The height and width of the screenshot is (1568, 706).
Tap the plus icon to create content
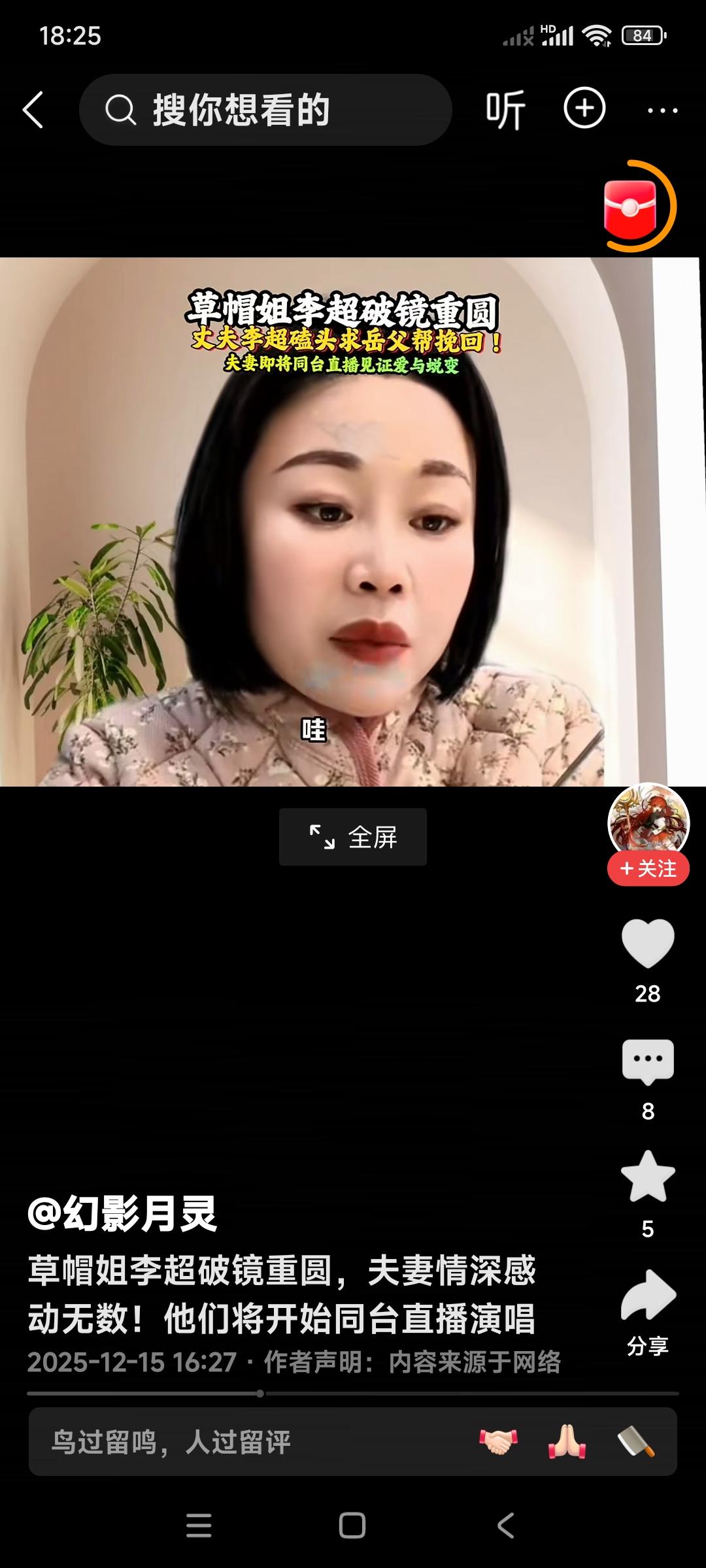(583, 109)
